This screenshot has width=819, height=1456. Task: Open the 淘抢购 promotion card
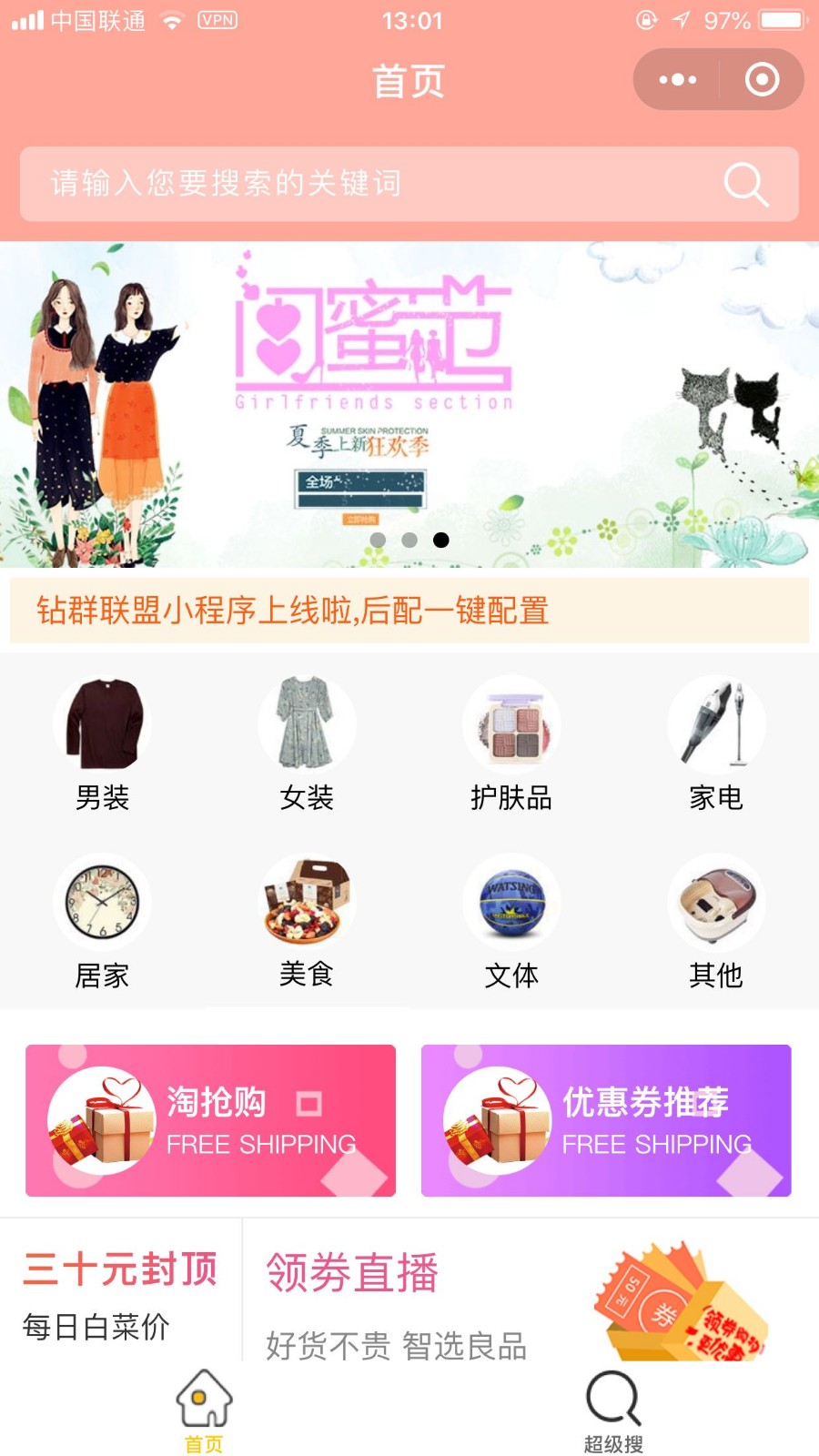coord(210,1120)
